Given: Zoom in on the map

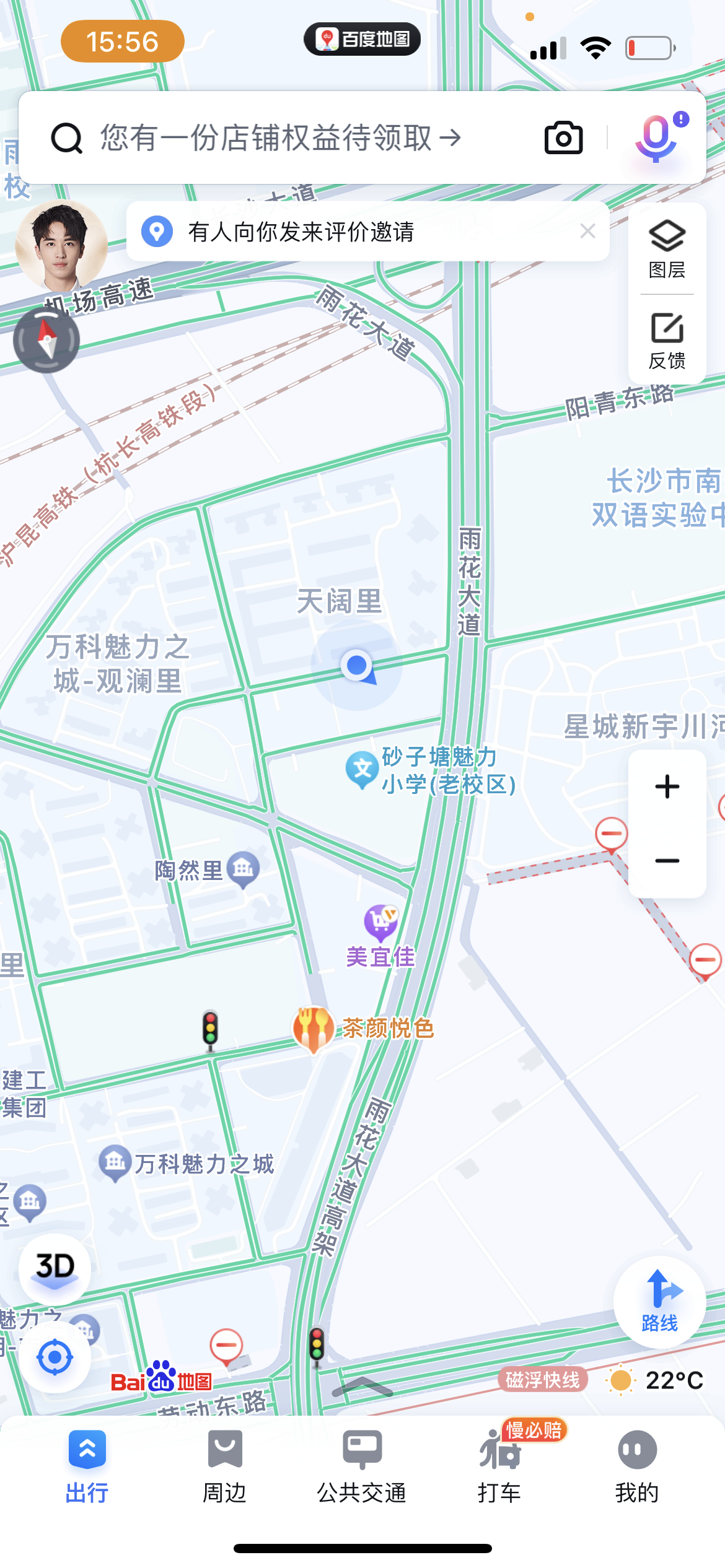Looking at the screenshot, I should point(667,786).
